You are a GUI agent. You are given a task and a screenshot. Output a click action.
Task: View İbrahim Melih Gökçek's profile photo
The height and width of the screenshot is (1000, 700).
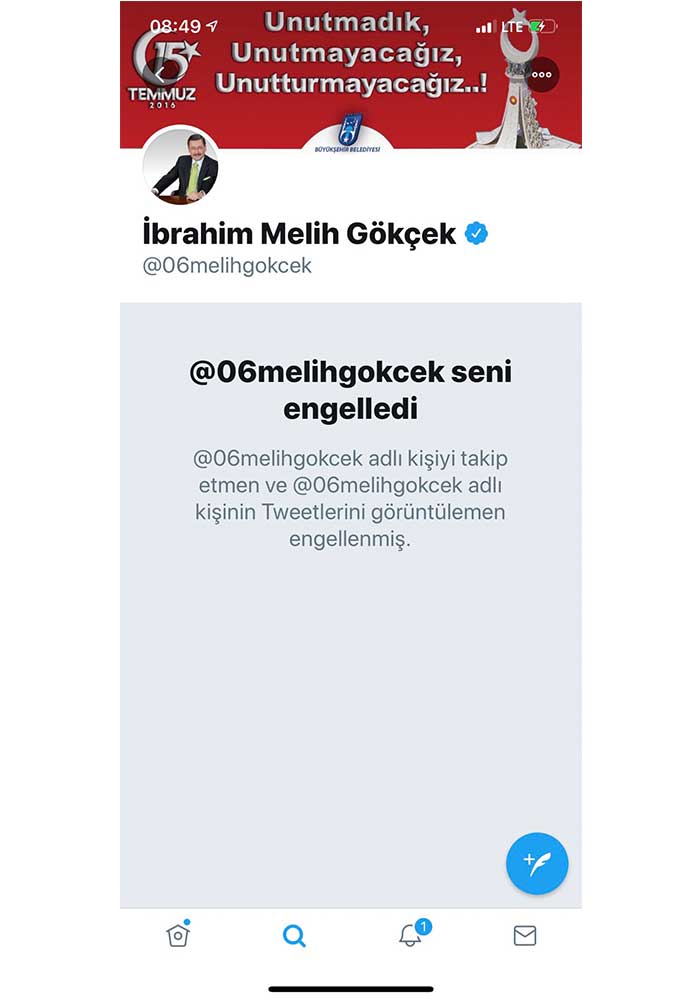[x=181, y=166]
